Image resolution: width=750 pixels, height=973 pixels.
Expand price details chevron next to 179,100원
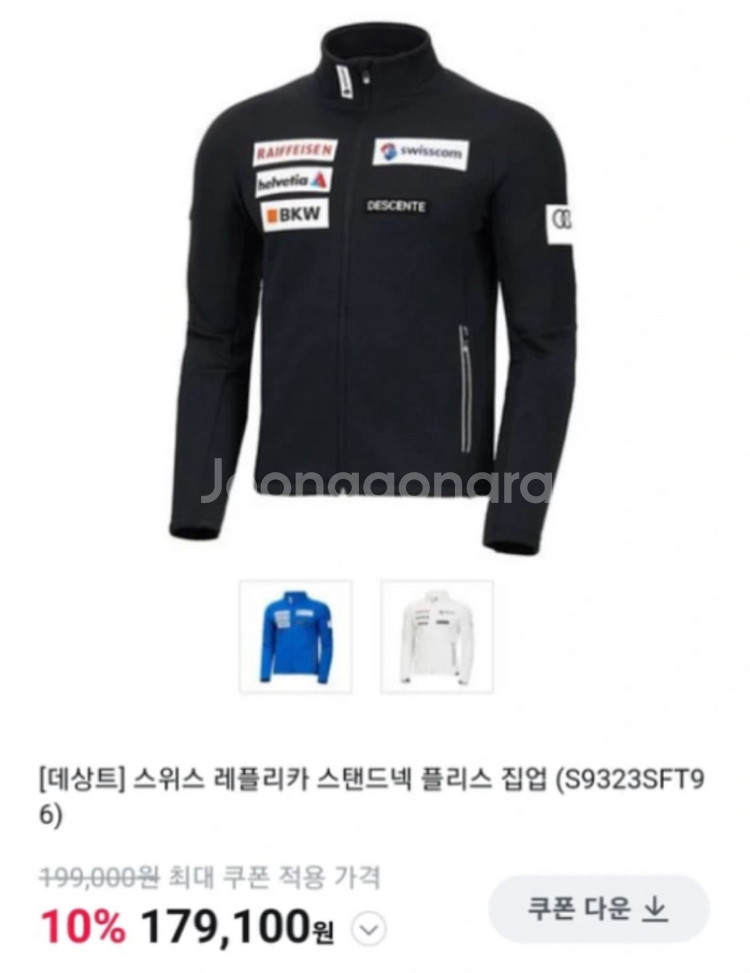pyautogui.click(x=369, y=929)
